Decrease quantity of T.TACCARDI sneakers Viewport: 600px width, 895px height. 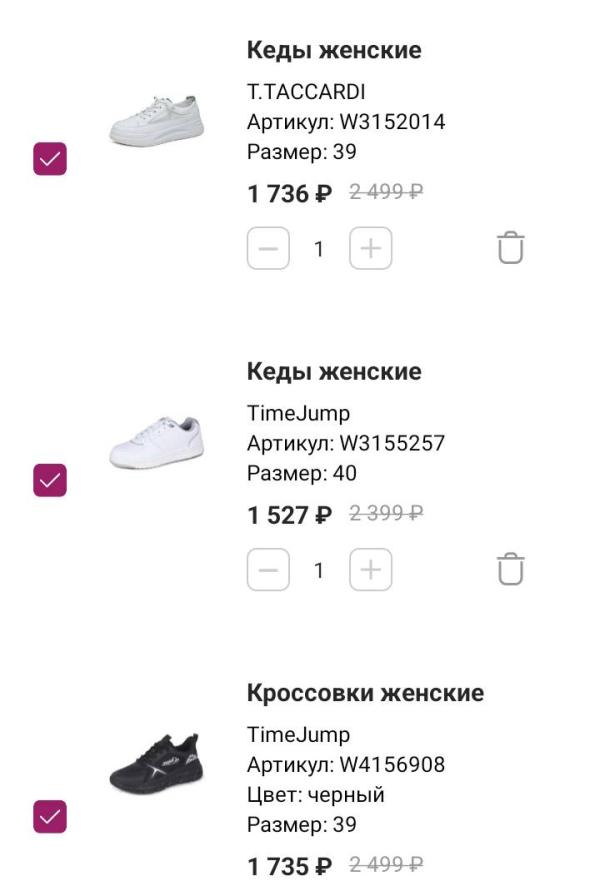(268, 249)
